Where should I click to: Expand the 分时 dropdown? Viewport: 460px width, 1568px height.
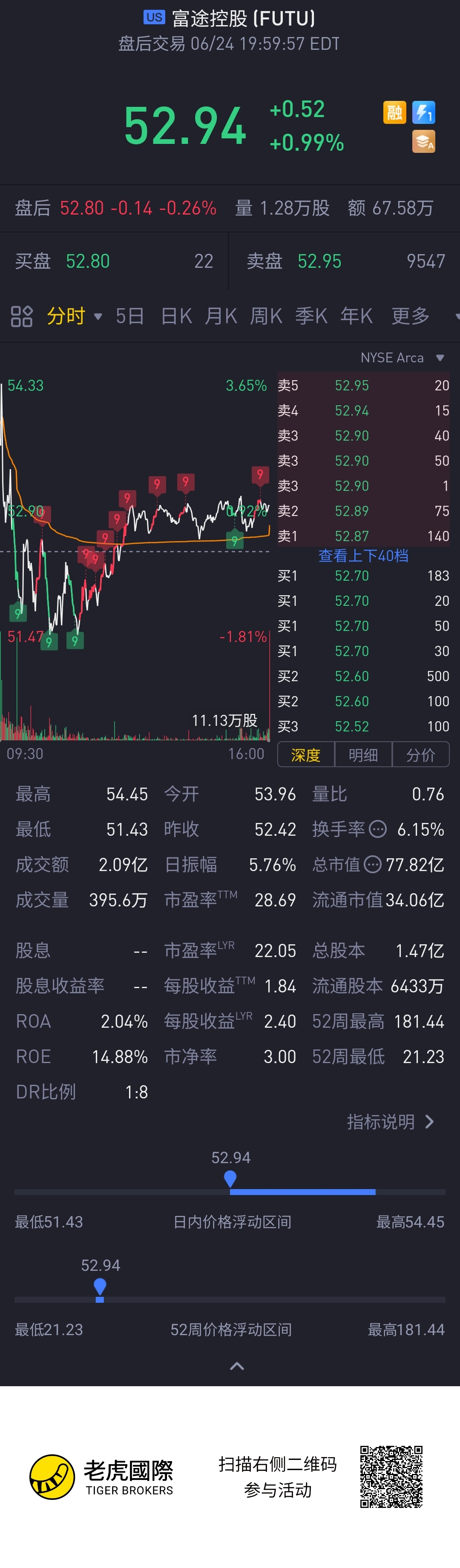pos(75,316)
